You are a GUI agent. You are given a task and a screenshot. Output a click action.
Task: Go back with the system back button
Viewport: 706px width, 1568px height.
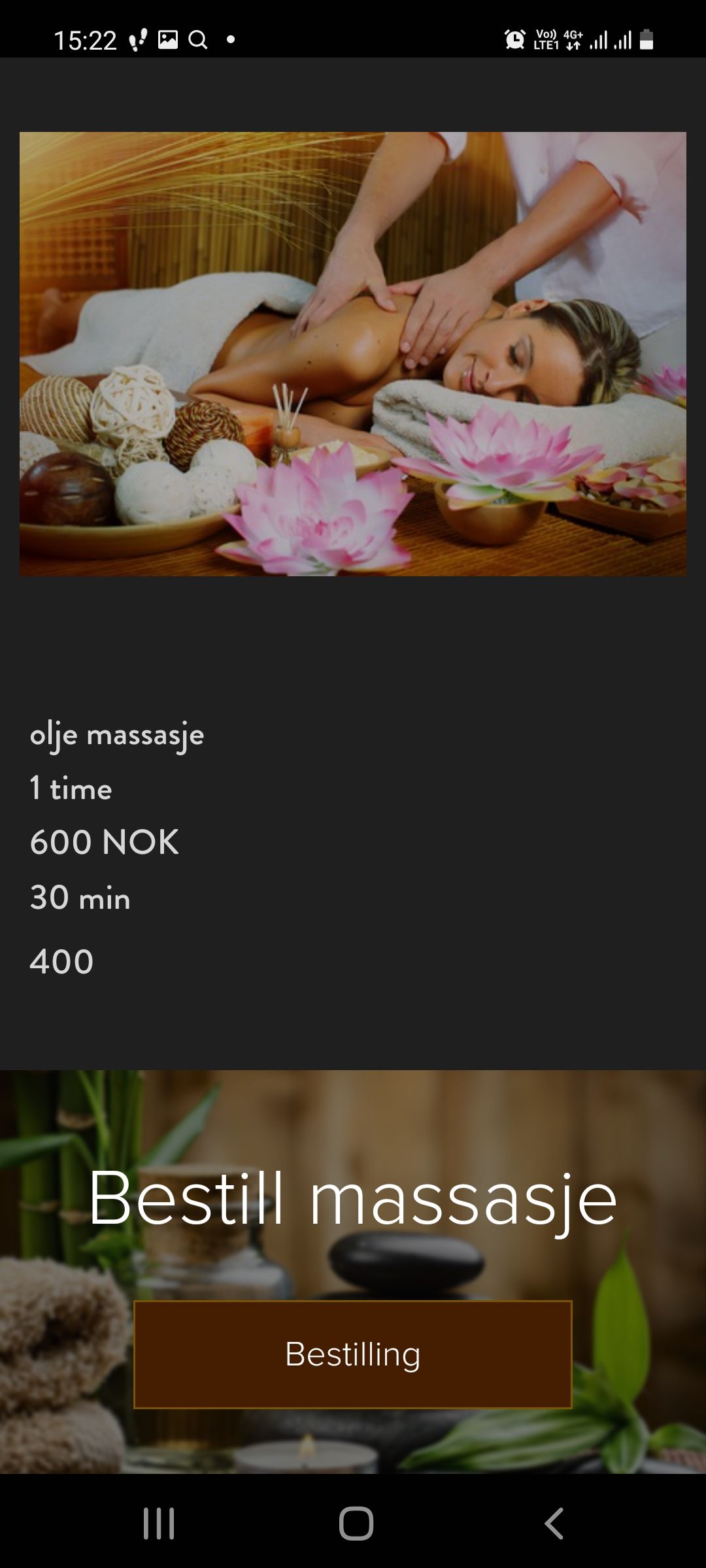[554, 1524]
